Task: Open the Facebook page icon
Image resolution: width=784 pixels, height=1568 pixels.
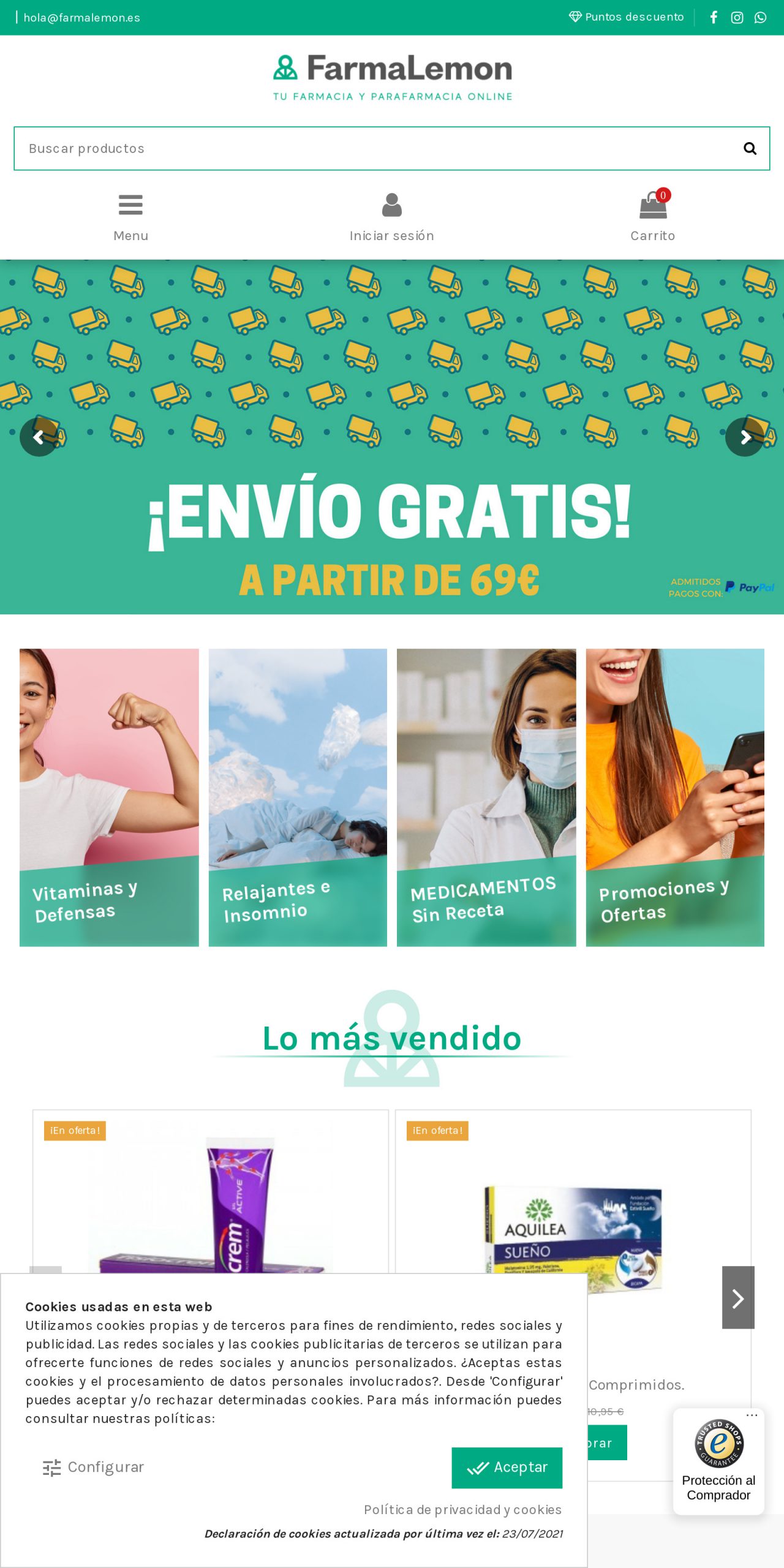Action: 714,17
